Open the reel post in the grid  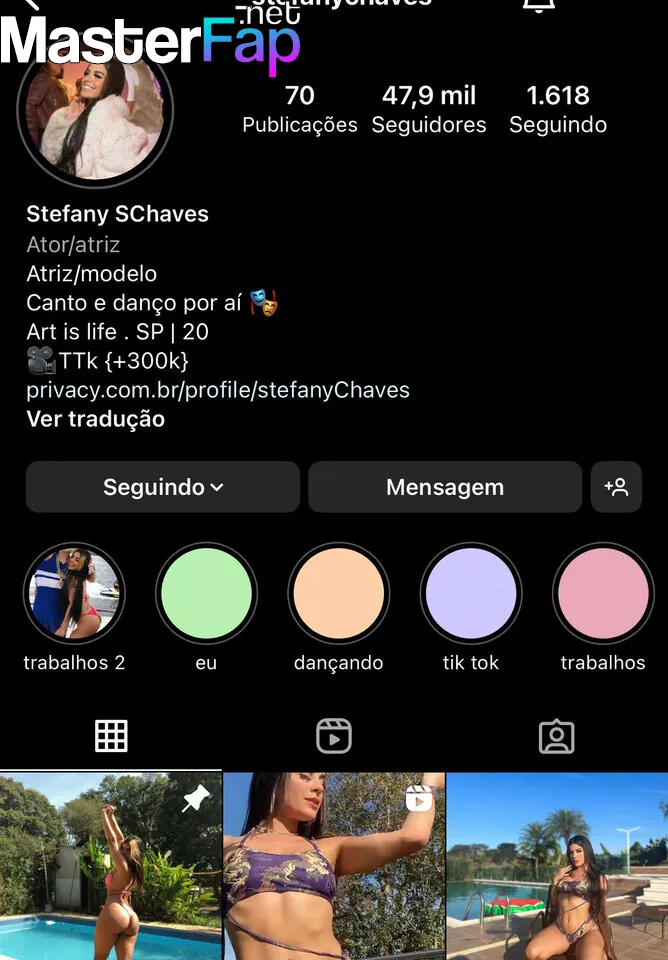coord(334,866)
